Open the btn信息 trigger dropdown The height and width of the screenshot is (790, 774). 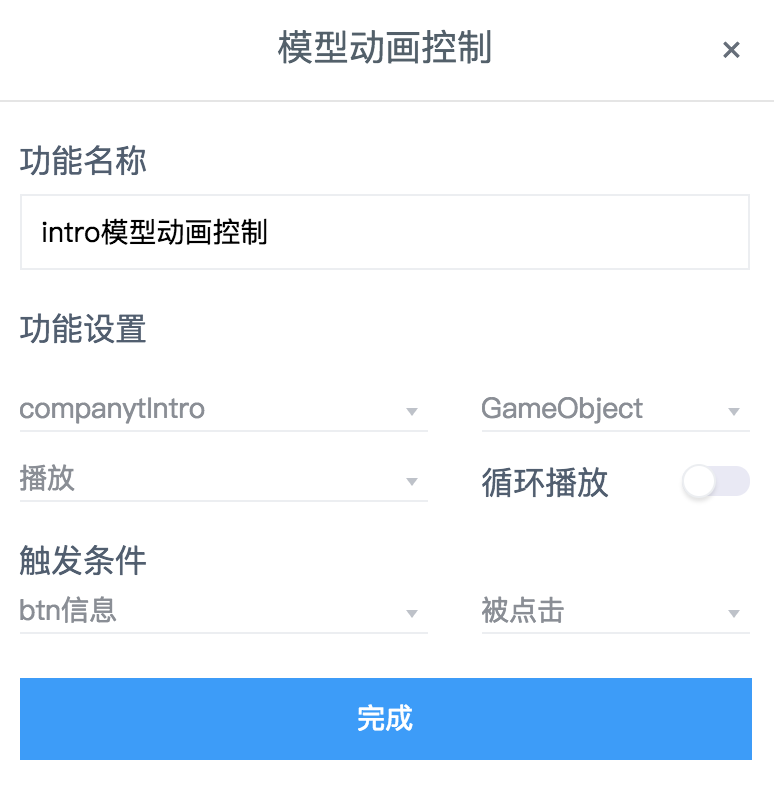coord(223,612)
